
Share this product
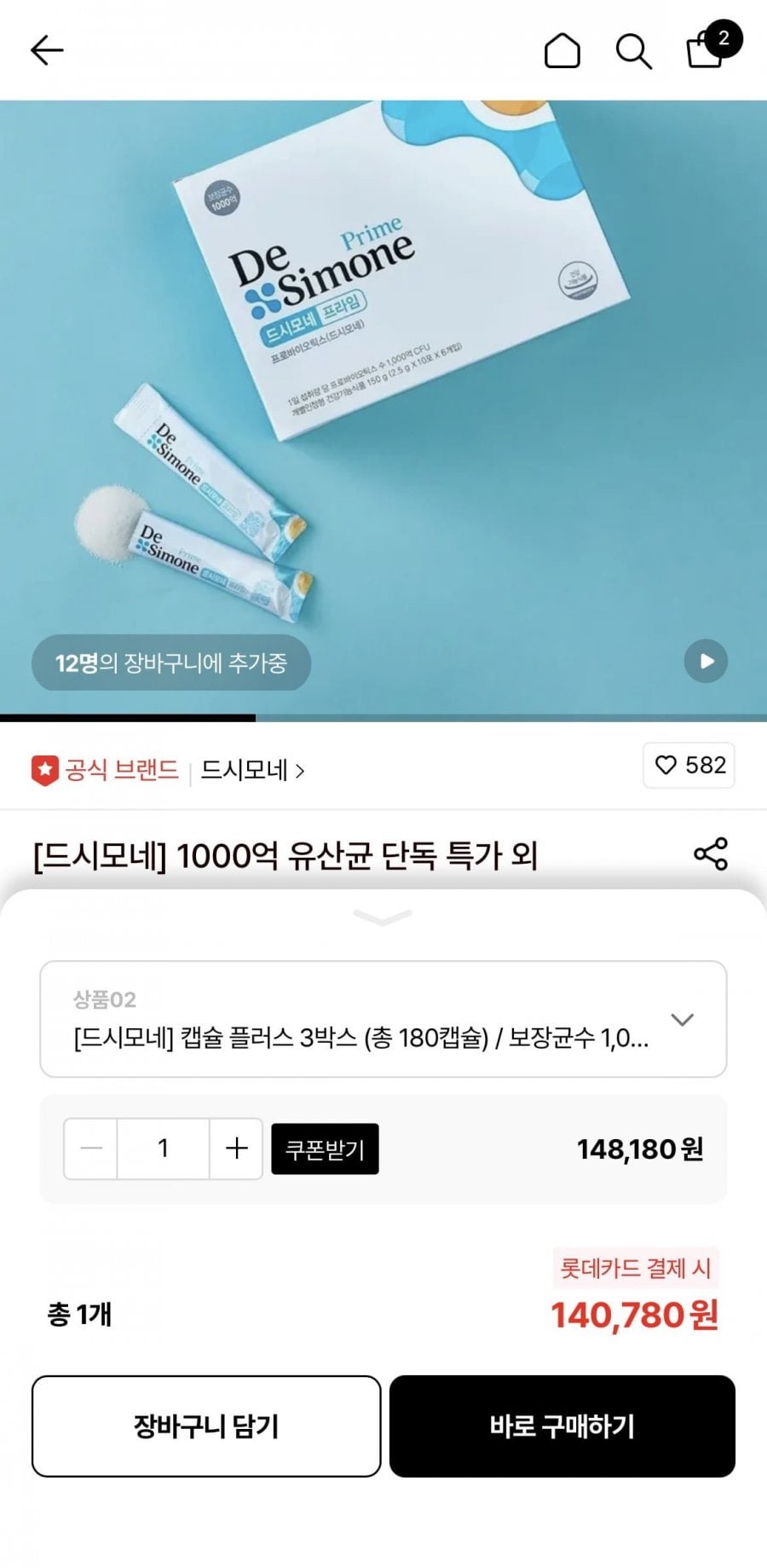711,853
